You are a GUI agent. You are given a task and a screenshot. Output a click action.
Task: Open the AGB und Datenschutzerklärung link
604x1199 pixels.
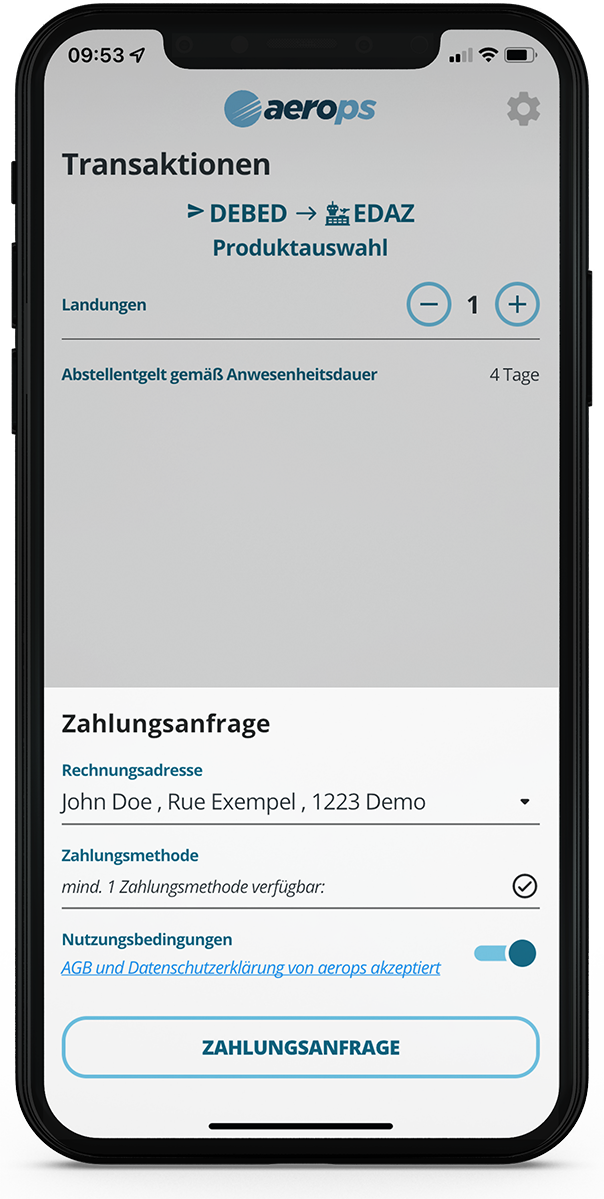(251, 968)
